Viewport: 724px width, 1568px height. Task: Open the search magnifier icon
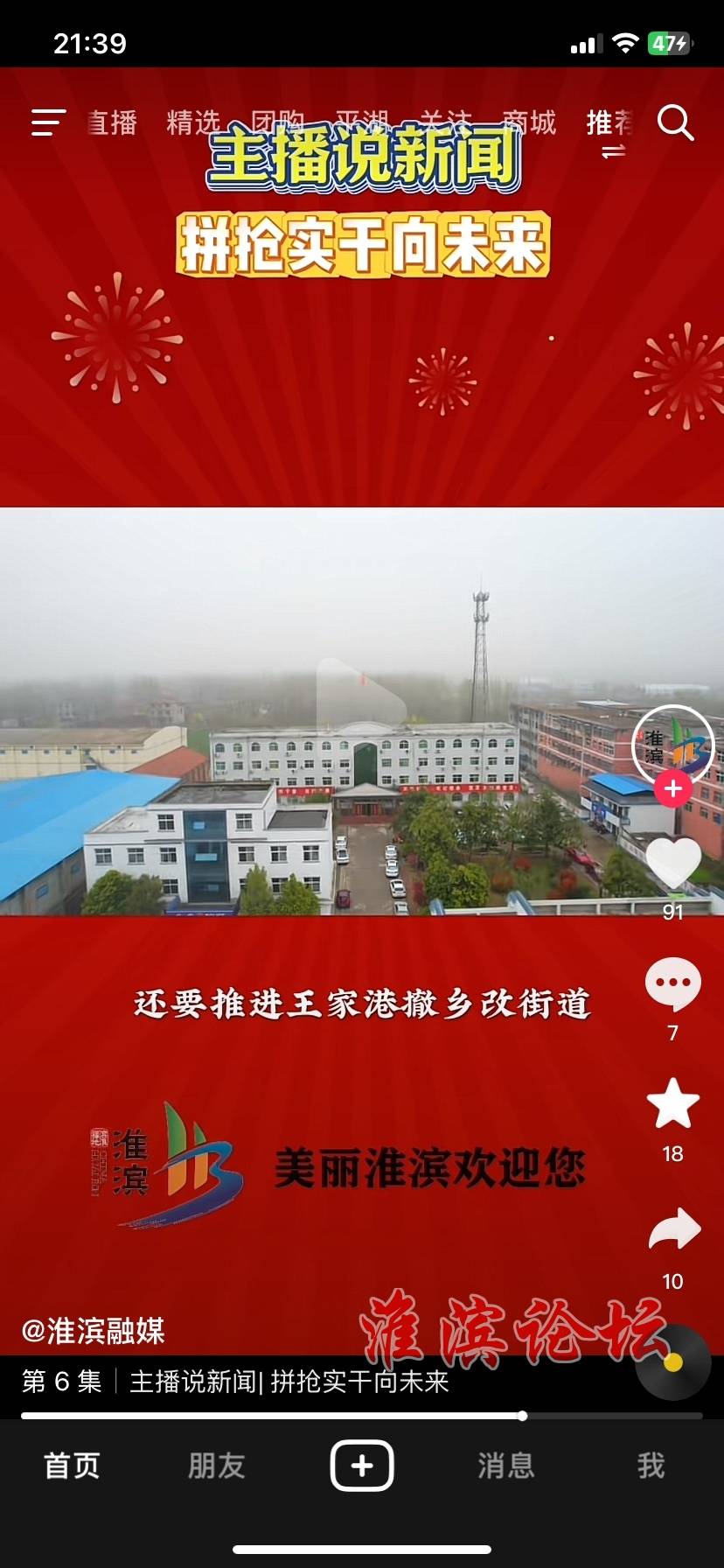(675, 123)
